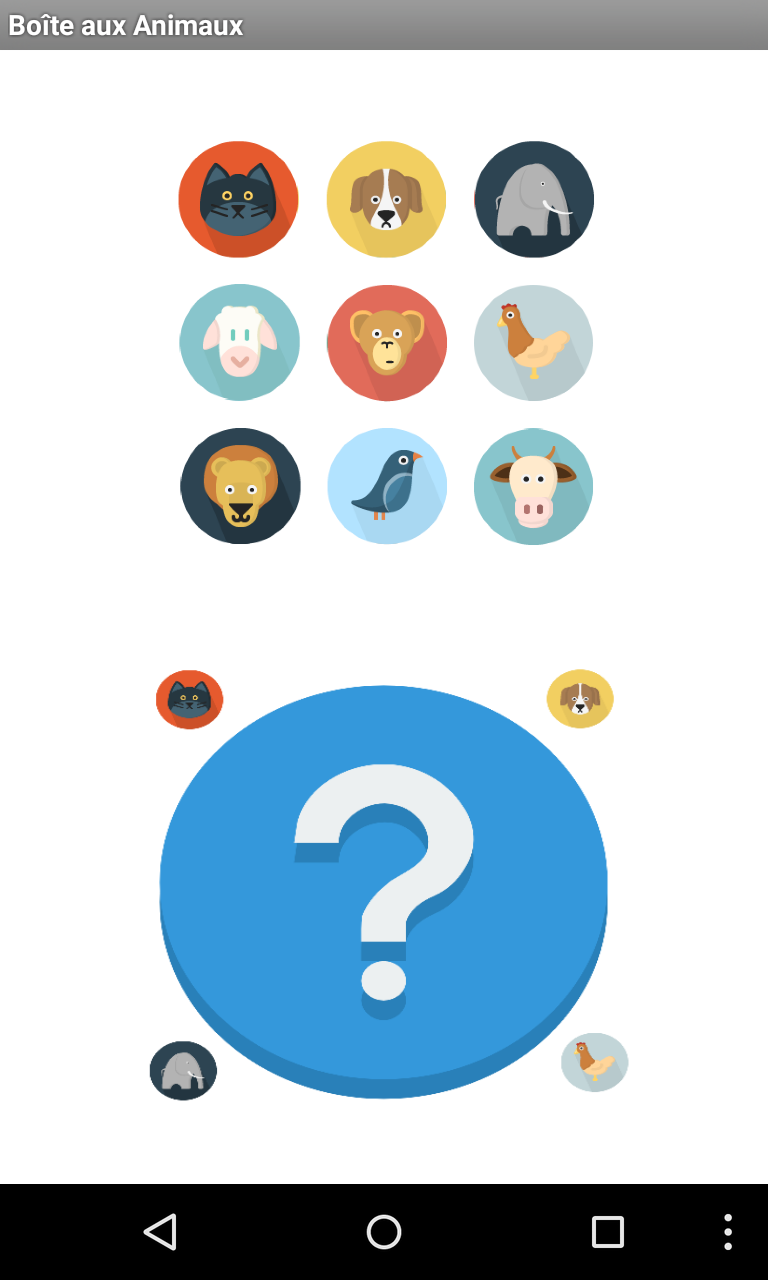This screenshot has height=1280, width=768.
Task: Tap the small chicken icon near question mark
Action: pos(594,1062)
